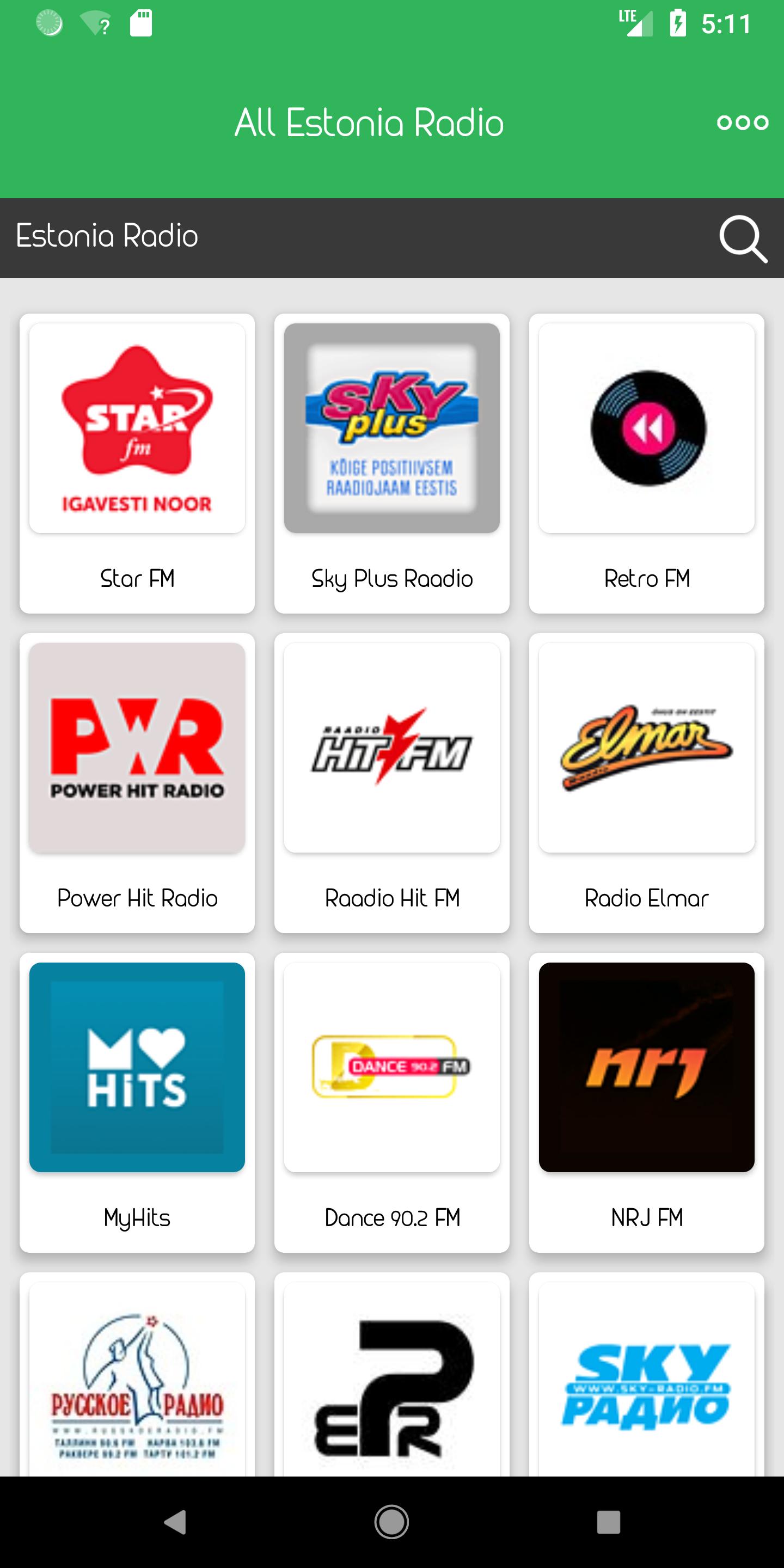Select the Retro FM card
This screenshot has height=1568, width=784.
click(x=646, y=463)
